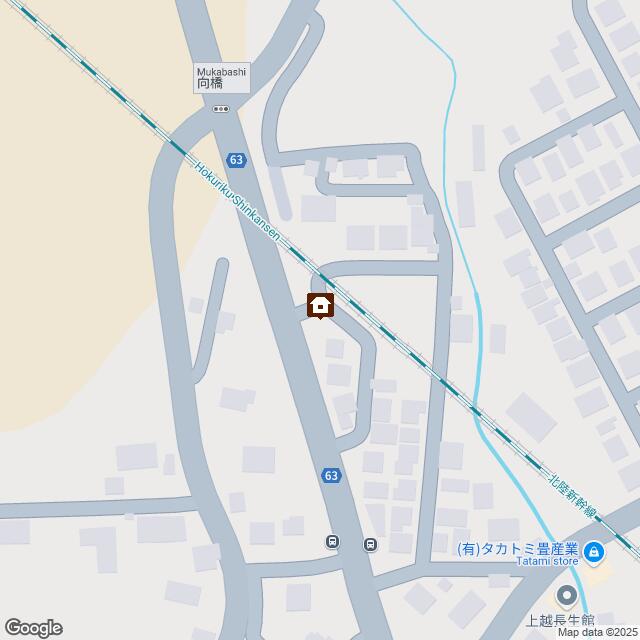Tap the brown home marker on the map
Viewport: 640px width, 640px height.
click(320, 305)
